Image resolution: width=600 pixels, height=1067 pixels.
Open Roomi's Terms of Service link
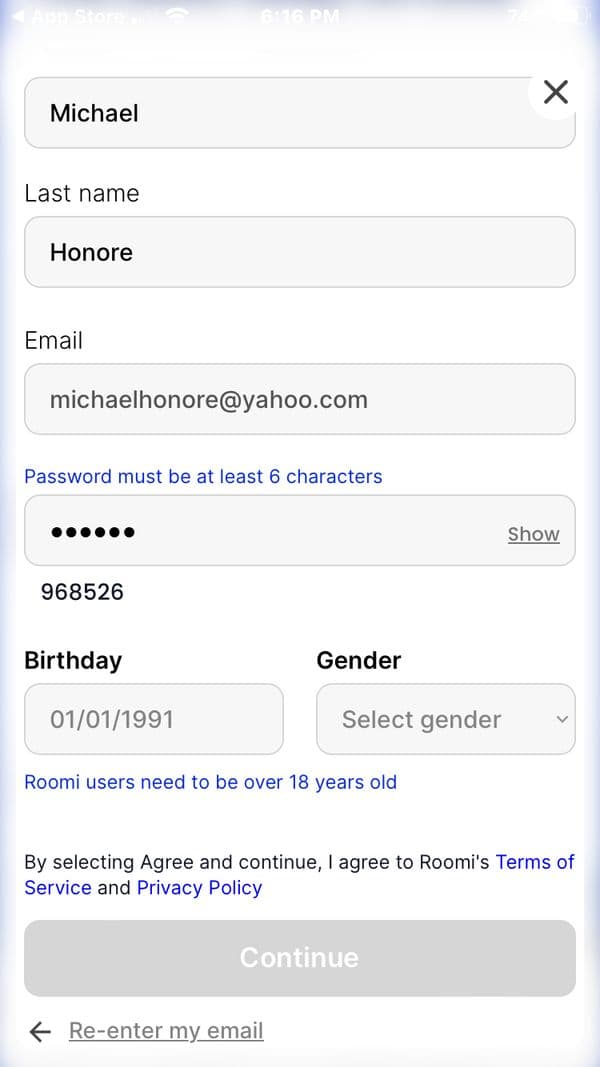pyautogui.click(x=534, y=862)
